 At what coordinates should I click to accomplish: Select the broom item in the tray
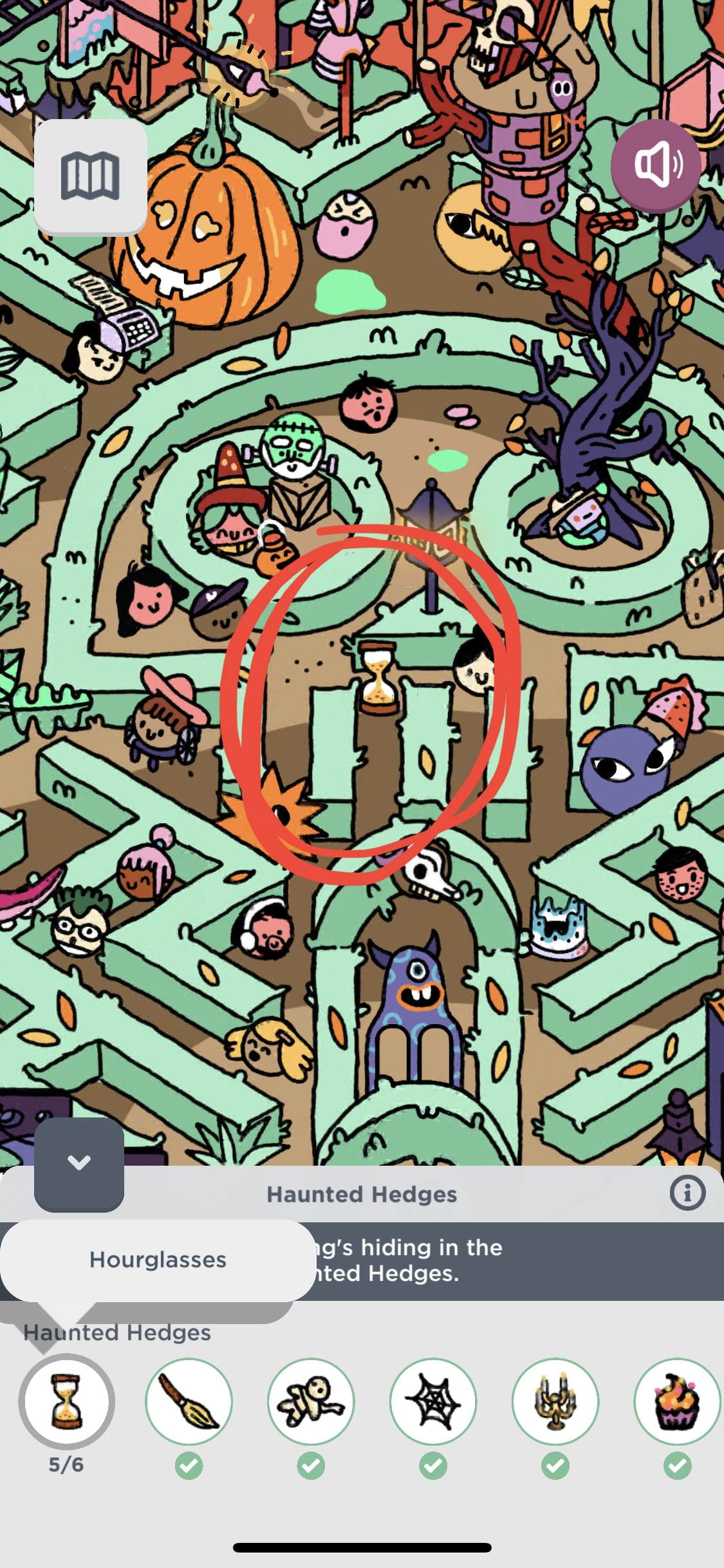[x=189, y=1401]
